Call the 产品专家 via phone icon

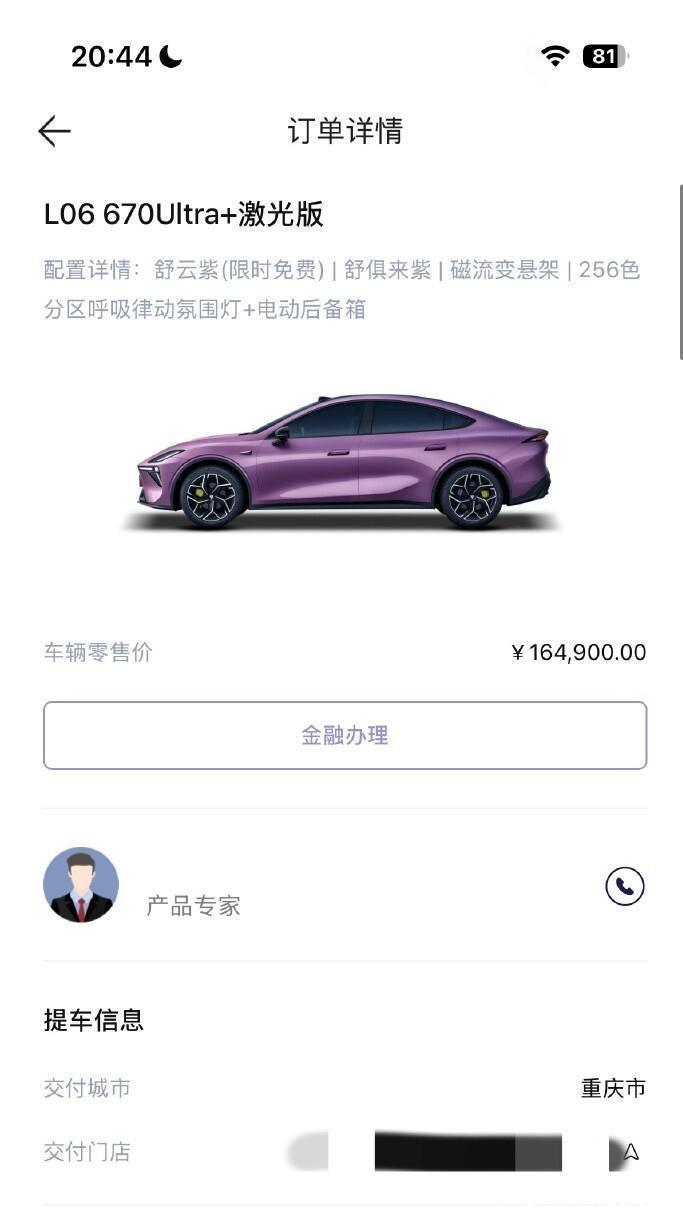pos(625,886)
